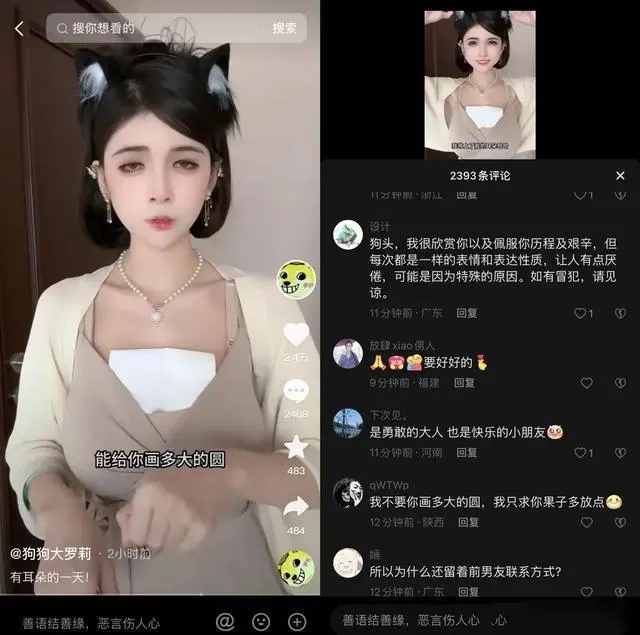640x635 pixels.
Task: Dislike the comment by 下次见
Action: 620,453
